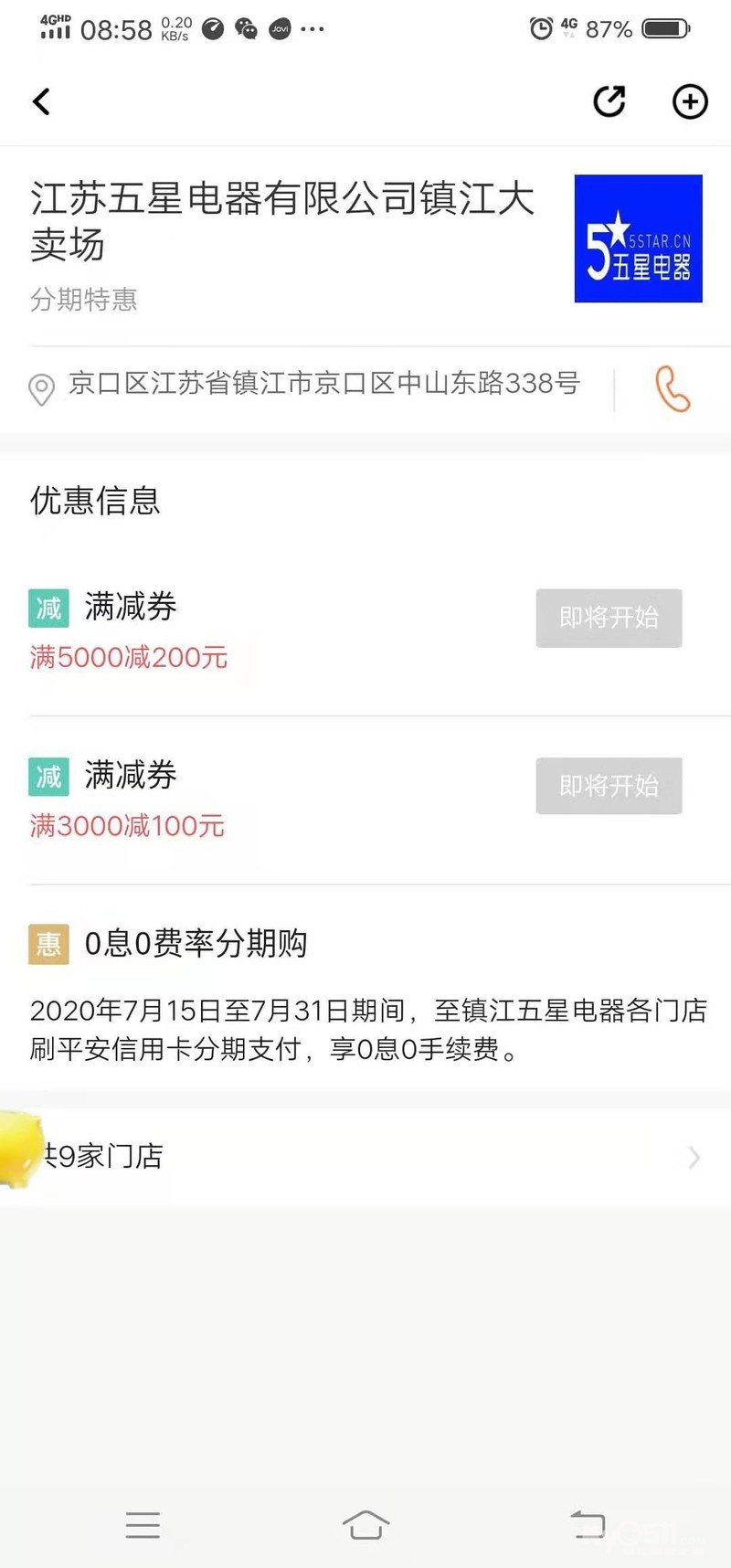Go back using the top-left arrow
Viewport: 731px width, 1568px height.
click(x=41, y=101)
